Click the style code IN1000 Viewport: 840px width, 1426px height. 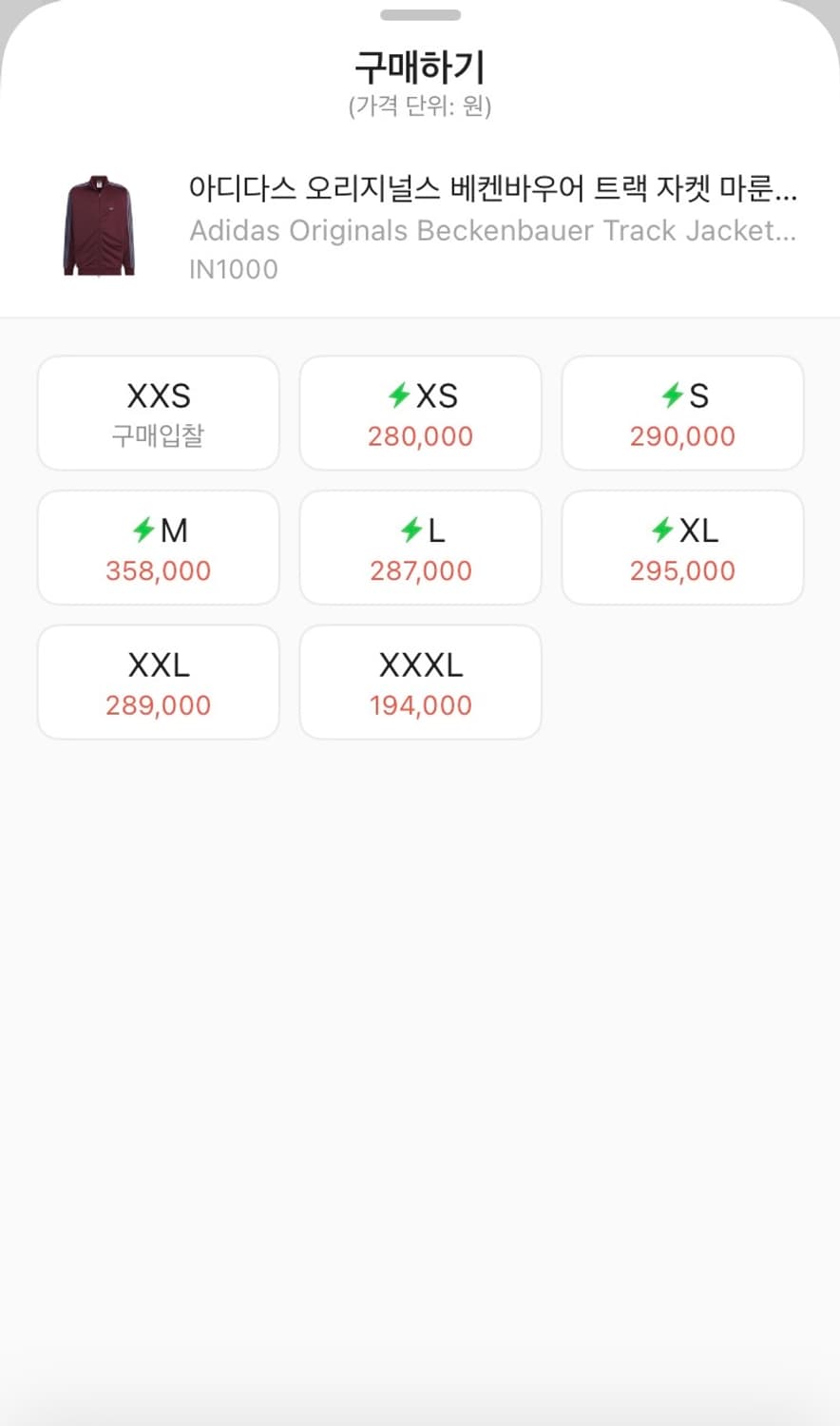(235, 269)
